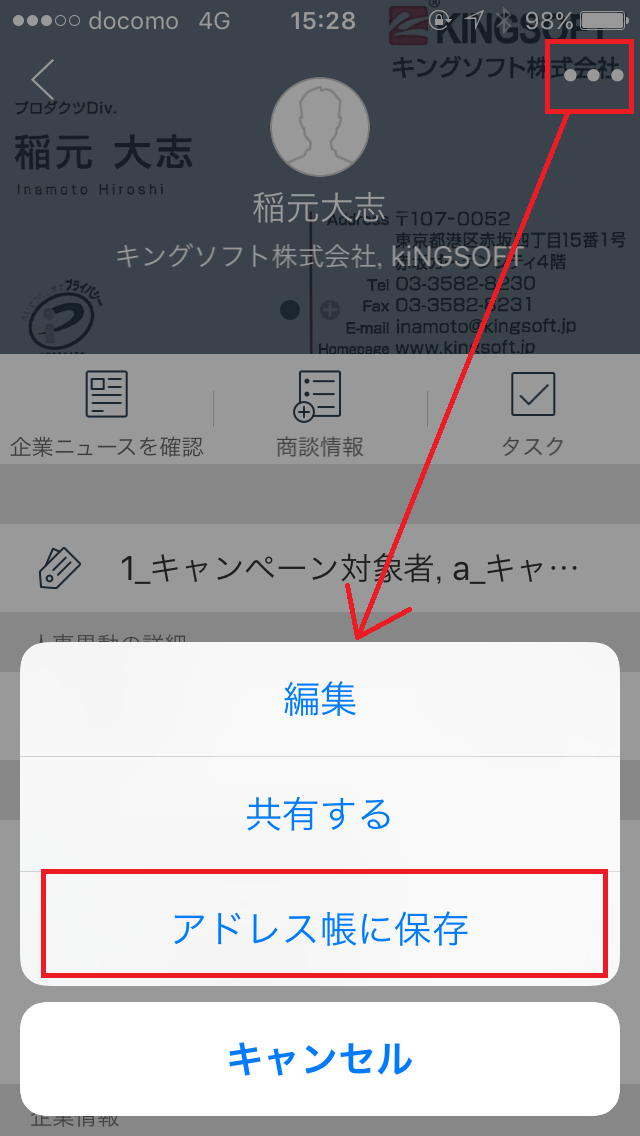Dismiss the sheet with キャンセル
The width and height of the screenshot is (640, 1136).
pyautogui.click(x=320, y=1058)
